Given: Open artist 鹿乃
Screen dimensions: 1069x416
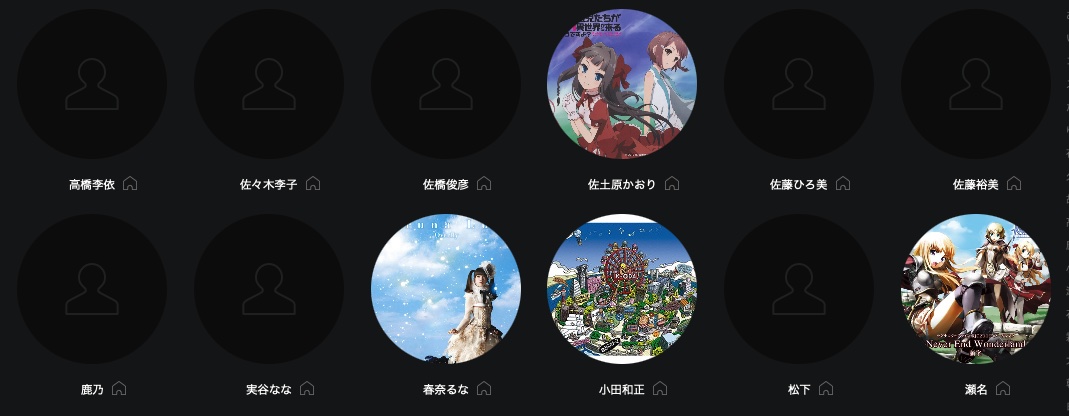Looking at the screenshot, I should (x=92, y=289).
